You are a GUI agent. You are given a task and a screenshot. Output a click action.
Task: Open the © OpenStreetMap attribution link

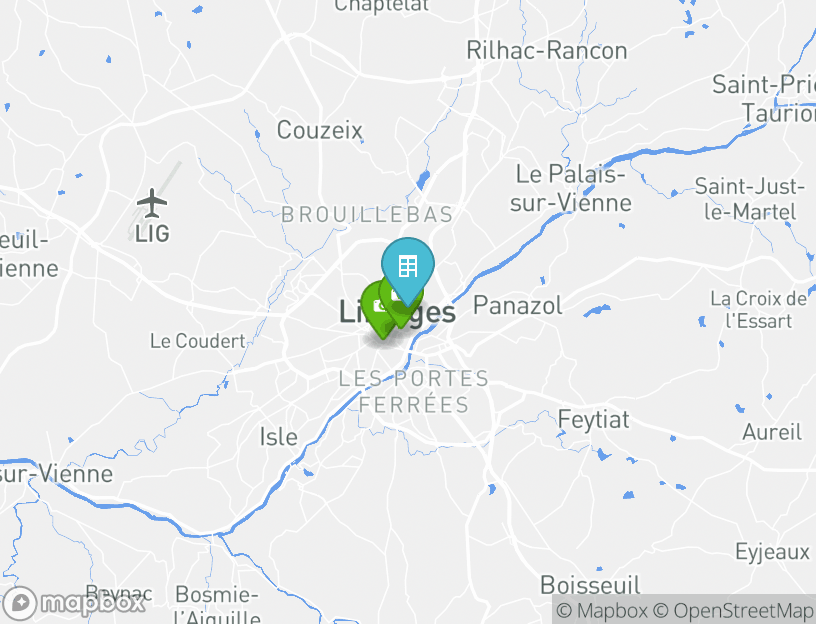click(x=734, y=610)
